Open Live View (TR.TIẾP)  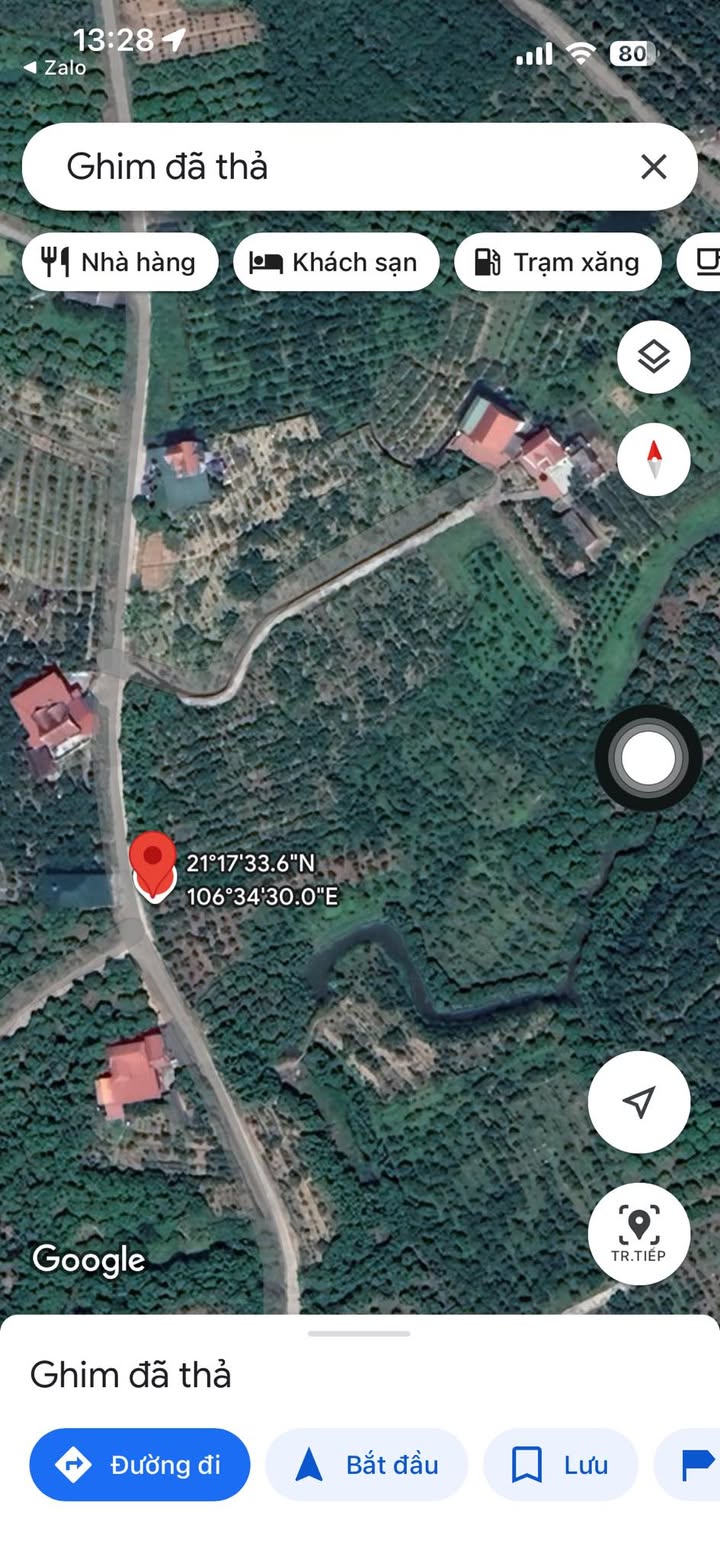click(x=638, y=1233)
